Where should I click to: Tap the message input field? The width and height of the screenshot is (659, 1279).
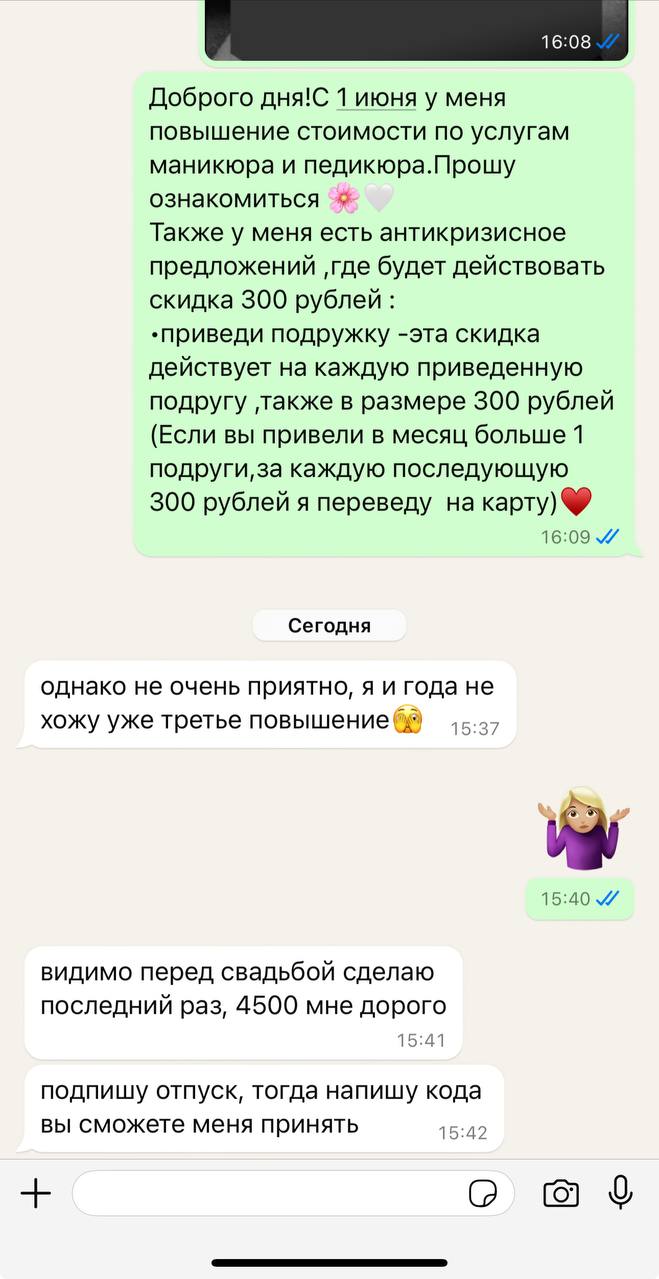coord(293,1193)
